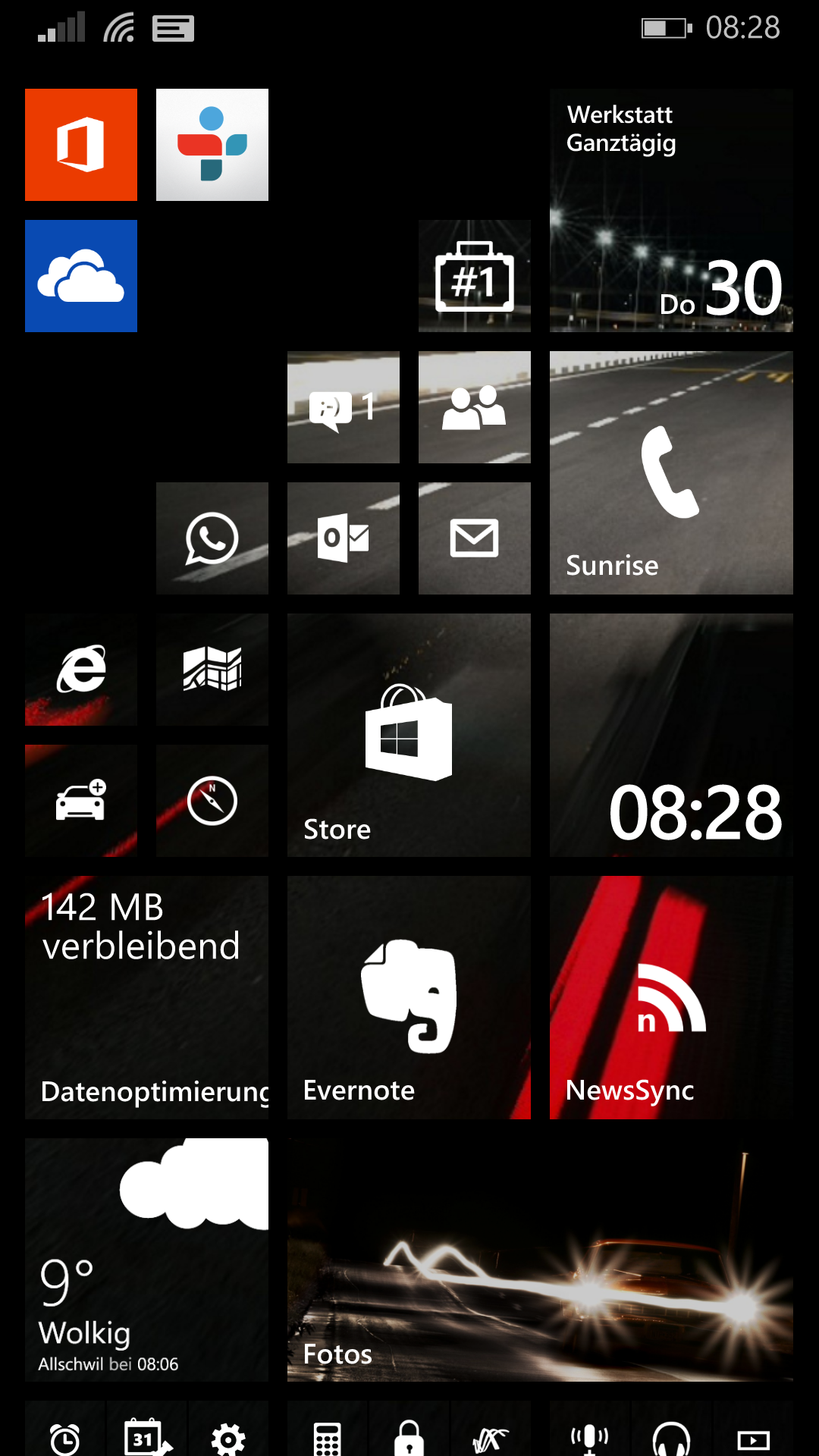This screenshot has height=1456, width=819.
Task: Open messaging tile with one unread
Action: (344, 407)
